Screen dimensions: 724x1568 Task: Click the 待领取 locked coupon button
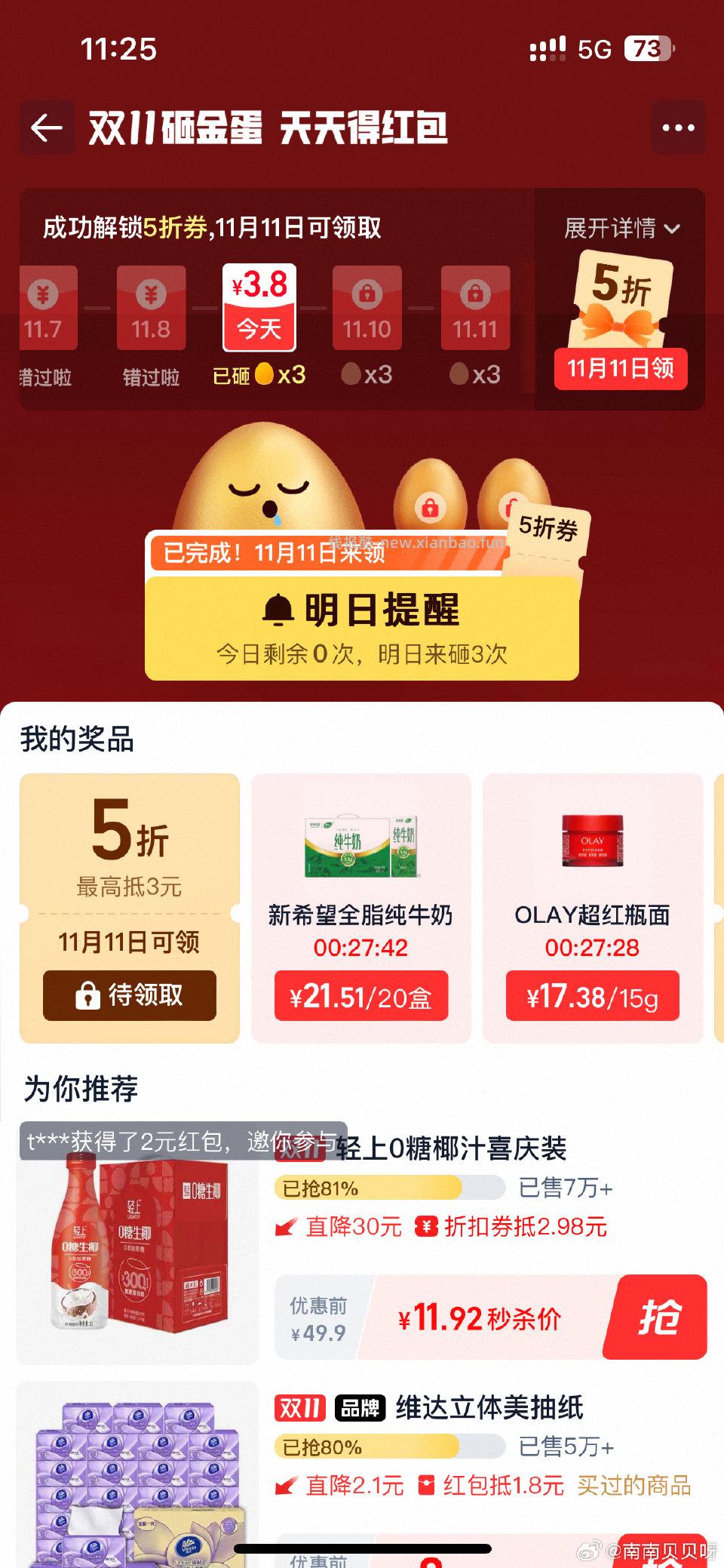point(128,996)
